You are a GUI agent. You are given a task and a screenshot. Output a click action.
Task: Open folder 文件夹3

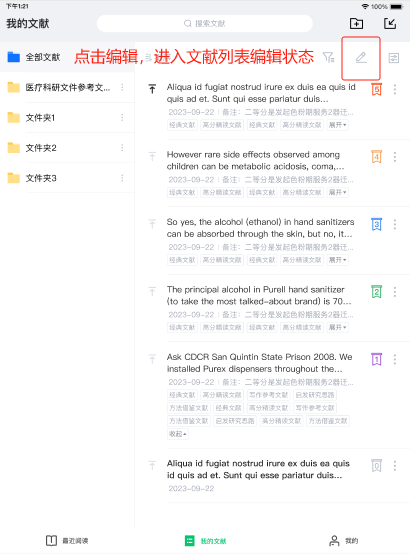click(x=67, y=178)
